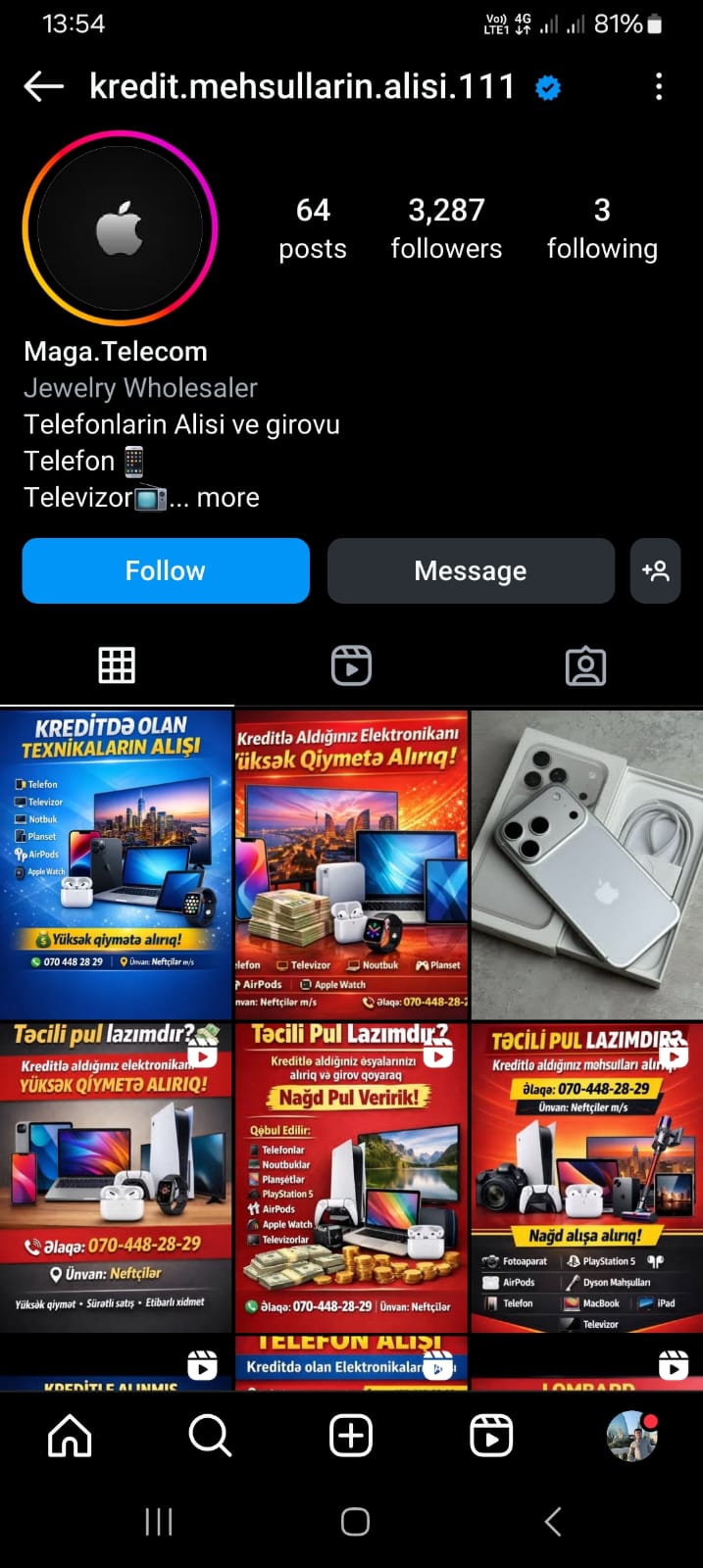The width and height of the screenshot is (703, 1568).
Task: Open the 3 following list
Action: 602,227
